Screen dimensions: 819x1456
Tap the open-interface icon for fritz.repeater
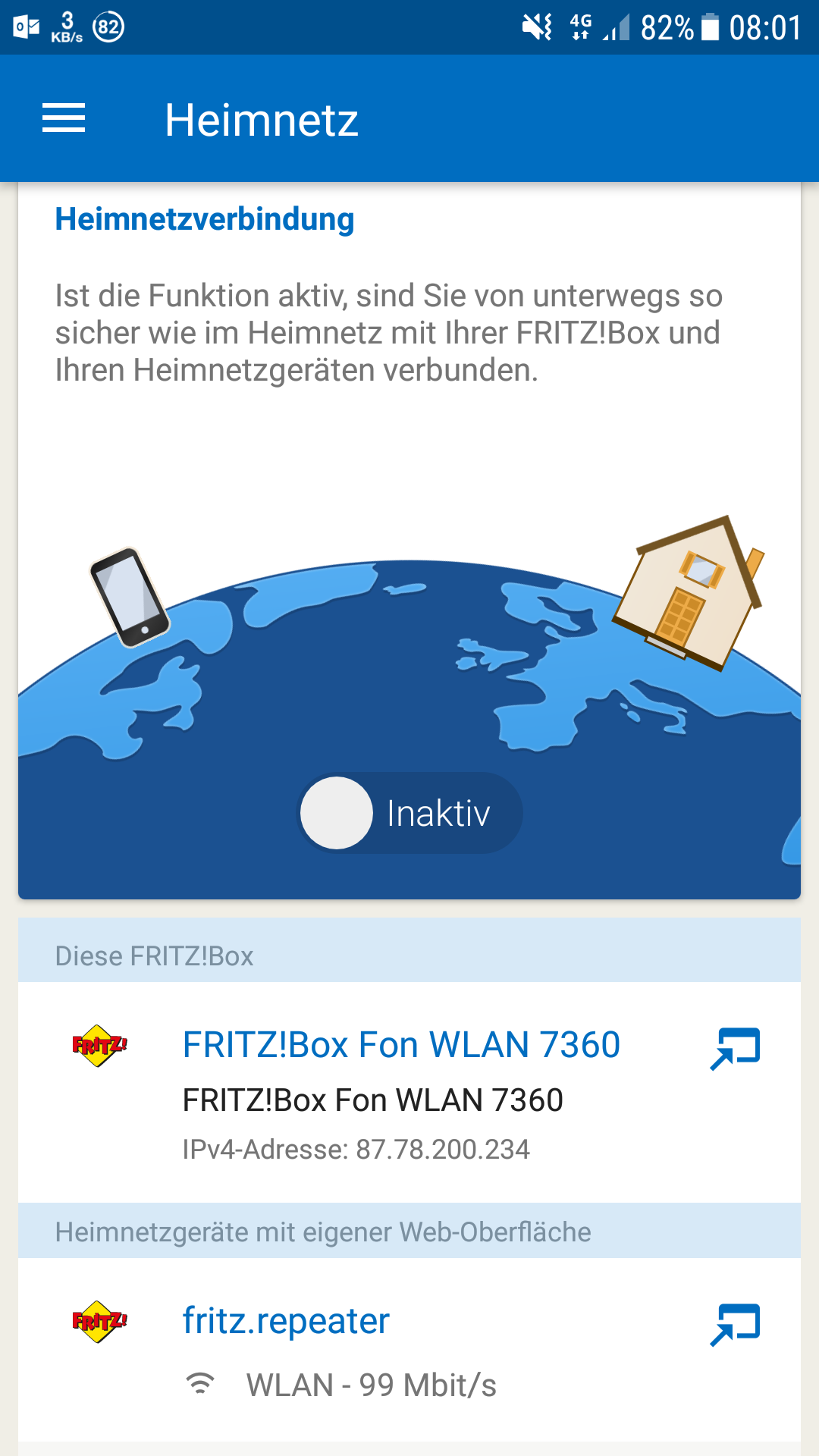735,1325
